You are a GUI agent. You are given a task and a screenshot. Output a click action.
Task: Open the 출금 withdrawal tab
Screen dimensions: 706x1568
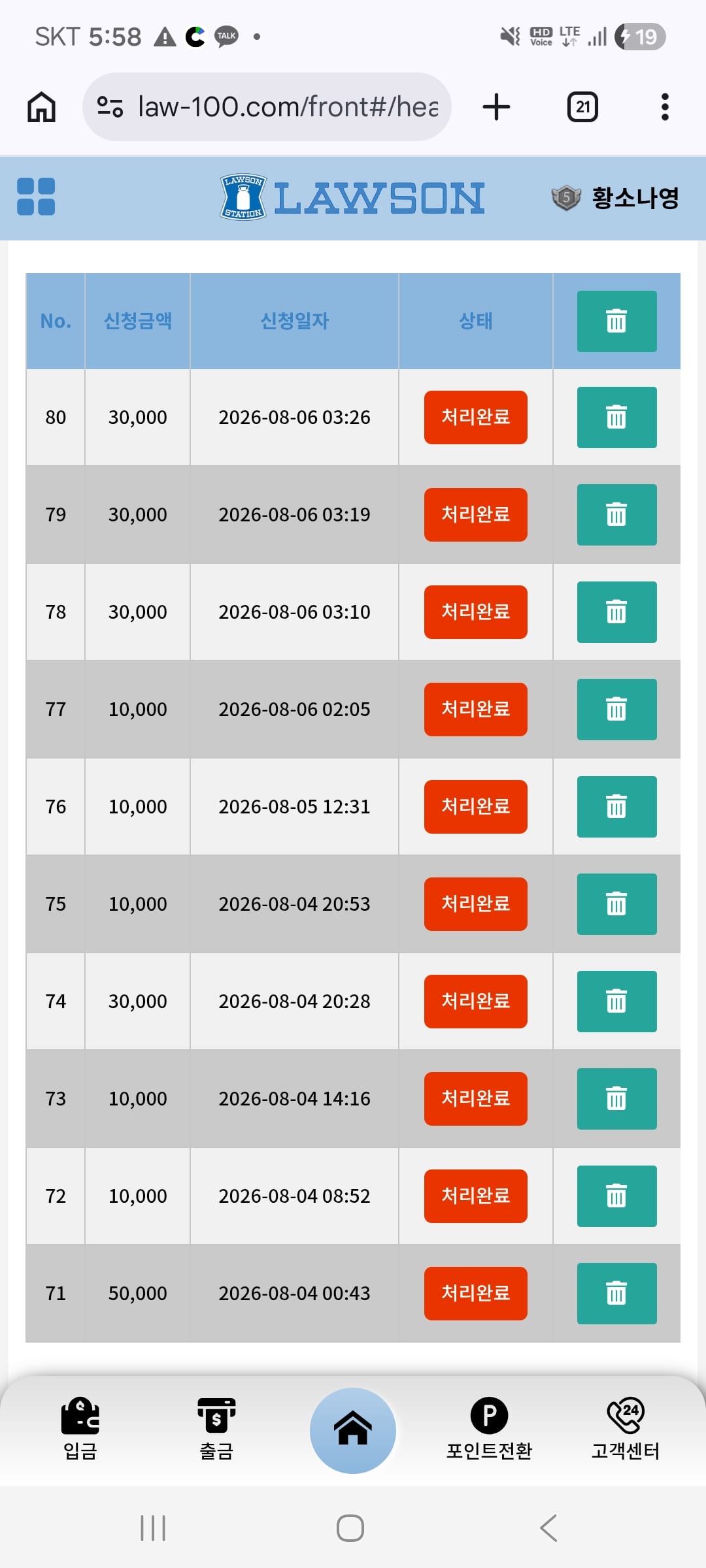click(x=216, y=1429)
